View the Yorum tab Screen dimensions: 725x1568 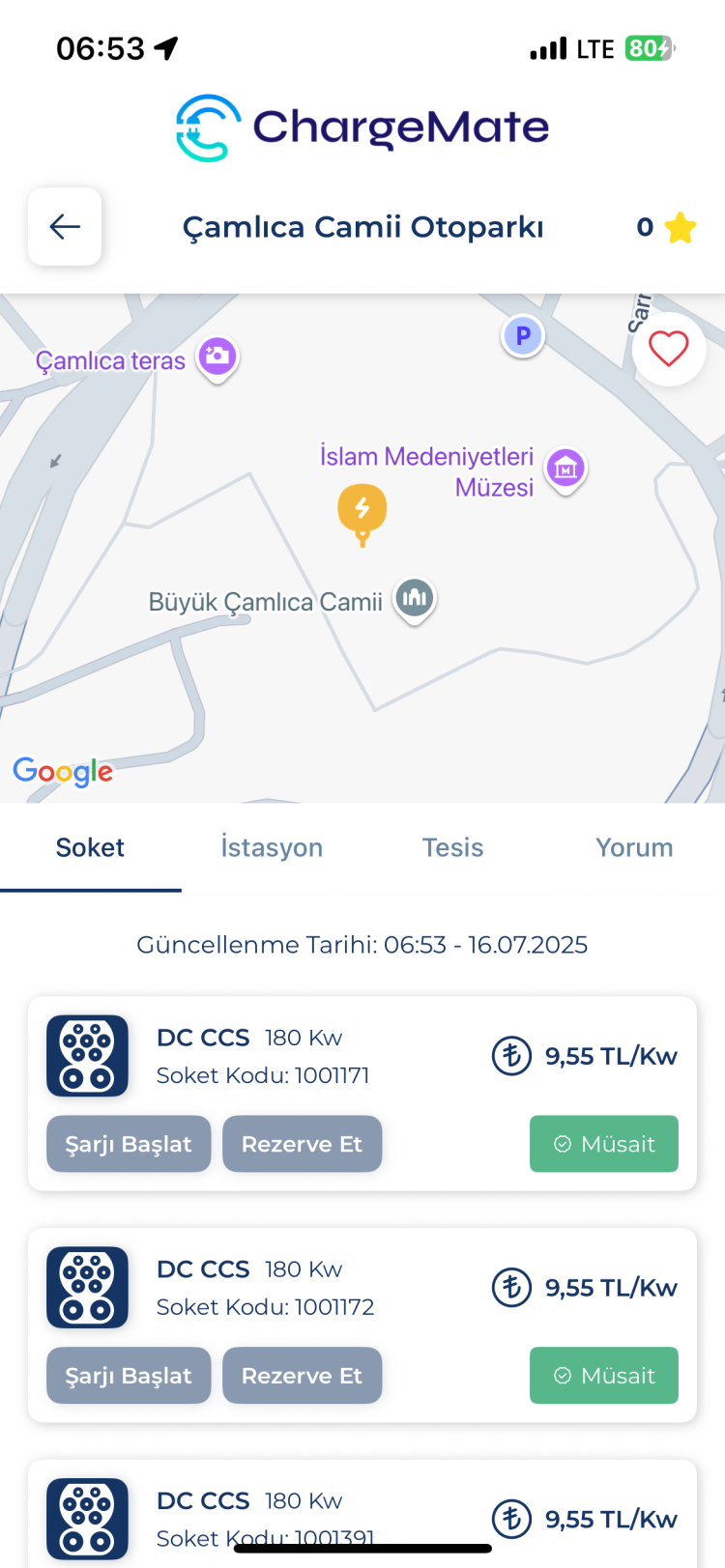634,847
